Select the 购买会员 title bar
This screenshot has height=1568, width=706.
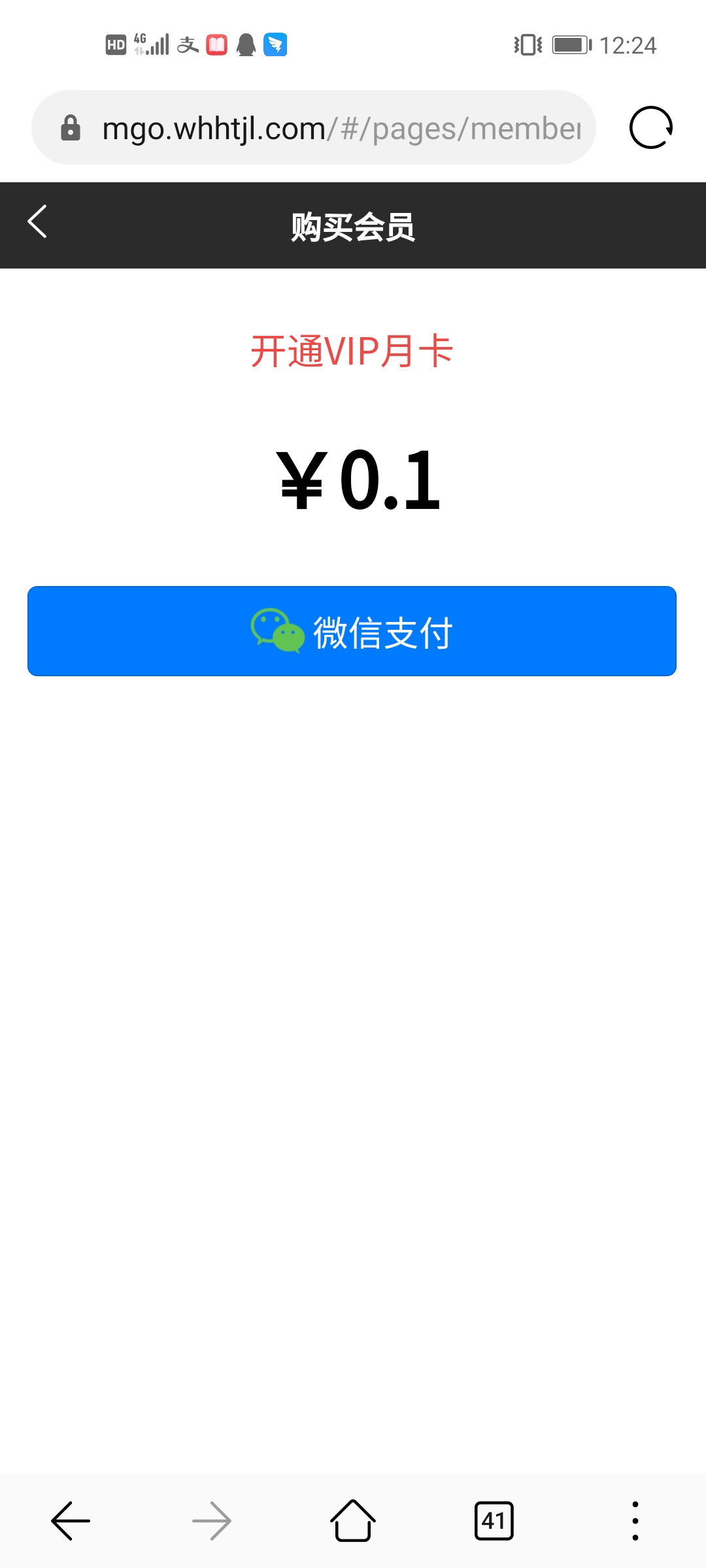[353, 224]
